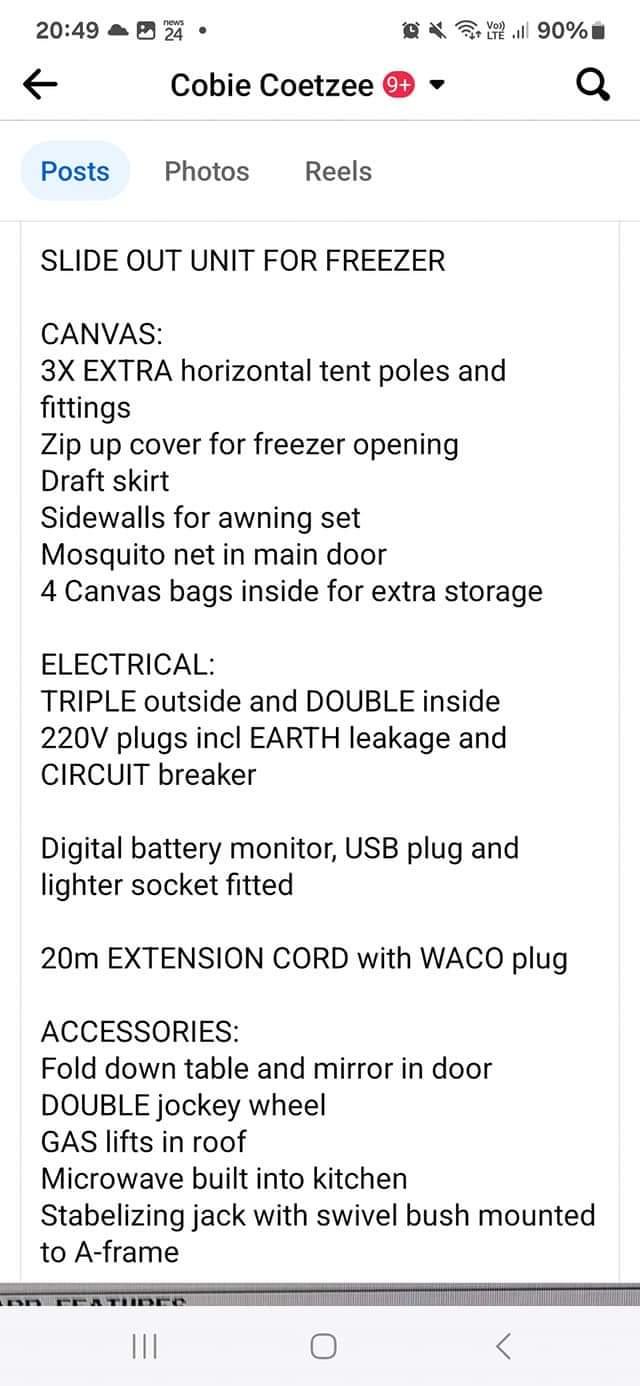Expand the Cobie Coetzee profile dropdown
The height and width of the screenshot is (1386, 640).
(436, 86)
